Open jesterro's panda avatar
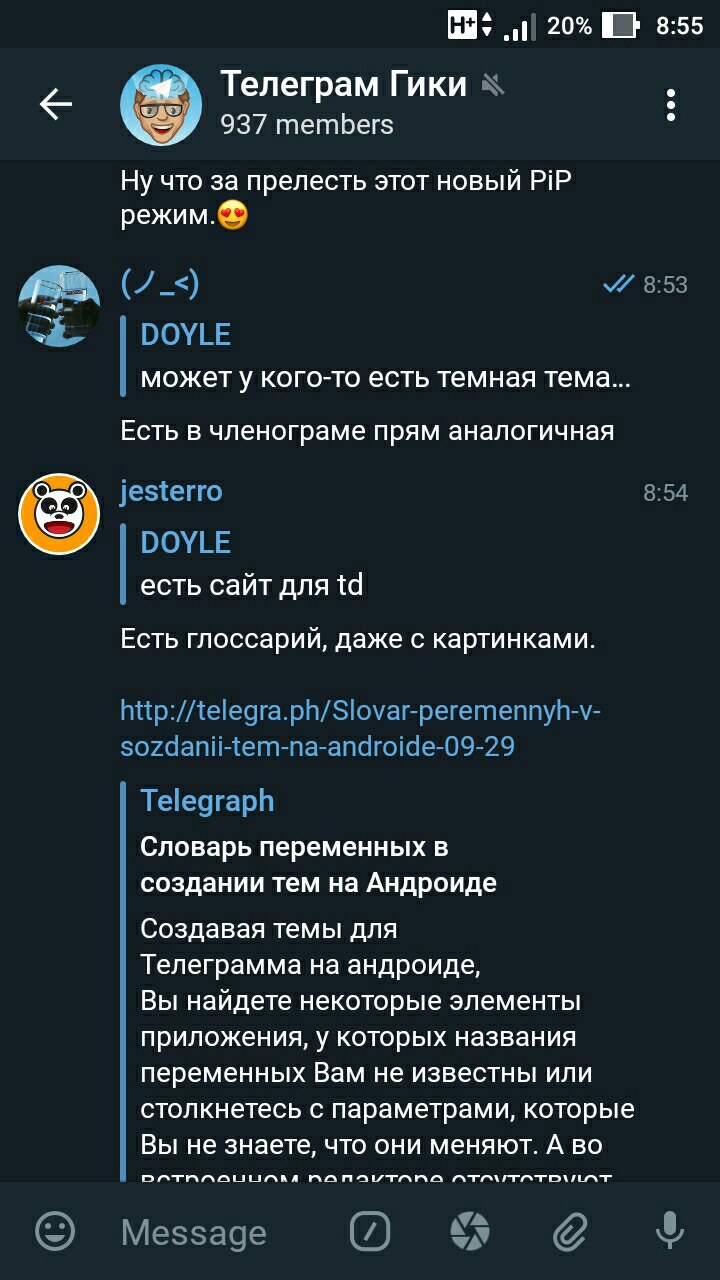The image size is (720, 1280). tap(59, 514)
